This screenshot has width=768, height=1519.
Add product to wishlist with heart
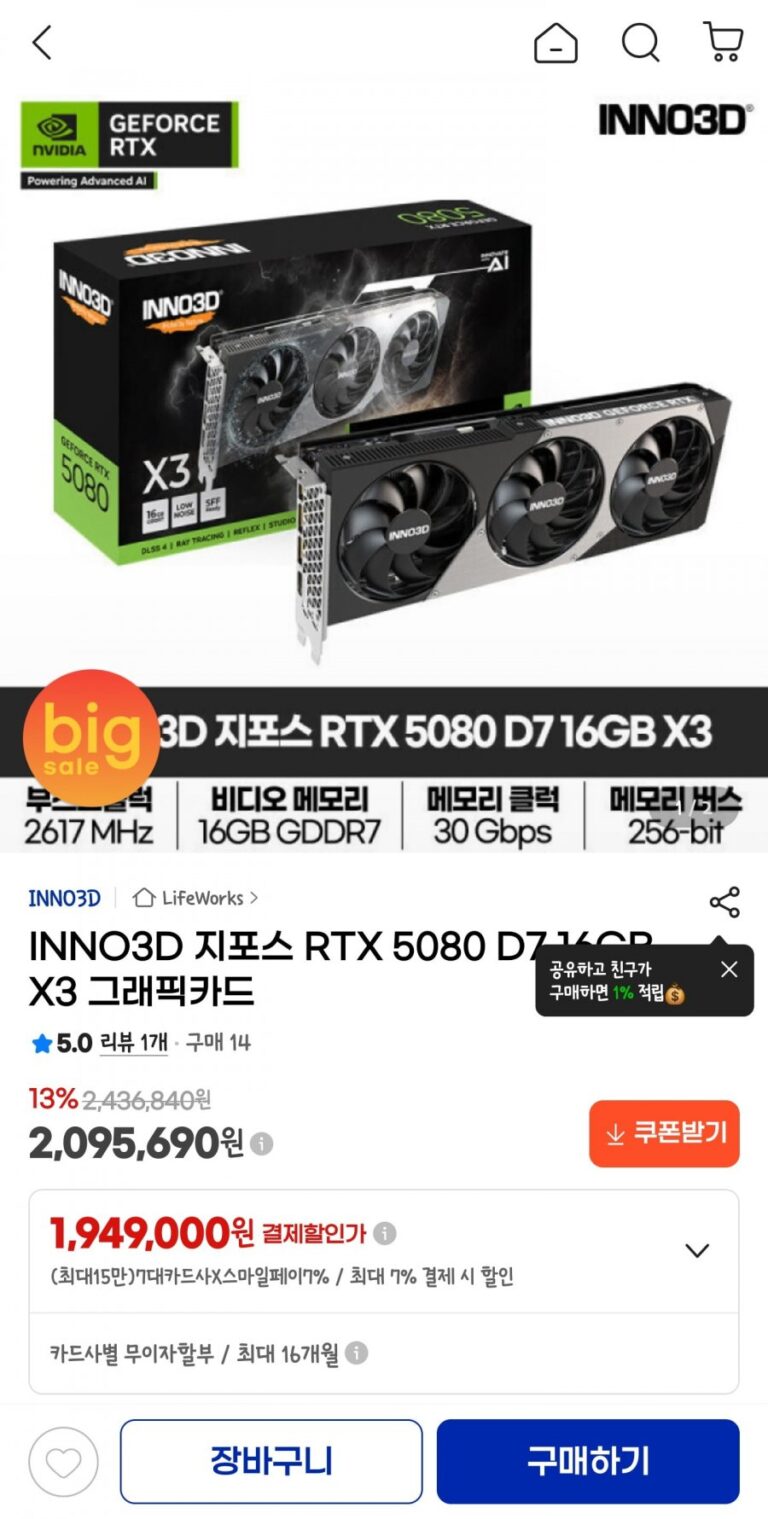(63, 1461)
